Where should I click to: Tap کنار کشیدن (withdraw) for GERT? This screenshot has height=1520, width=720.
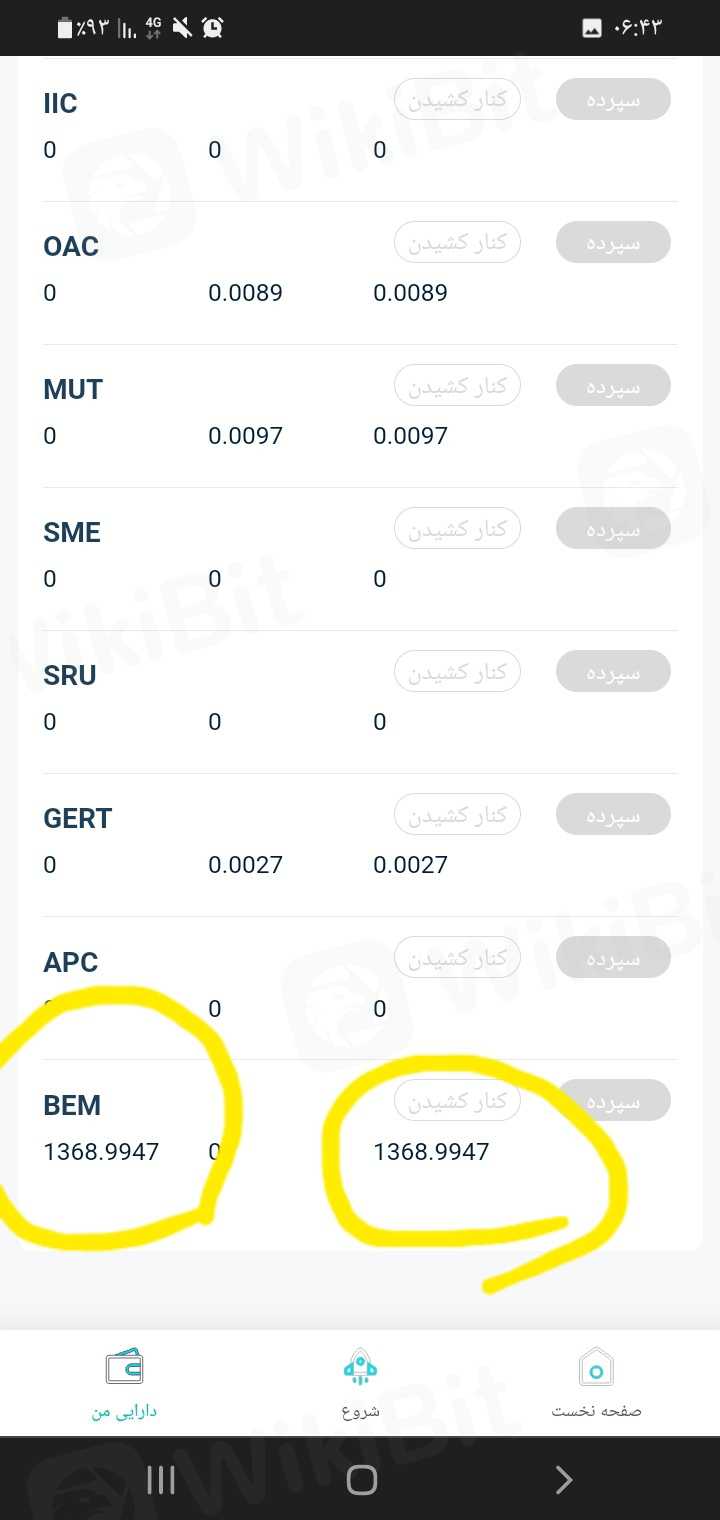coord(457,814)
